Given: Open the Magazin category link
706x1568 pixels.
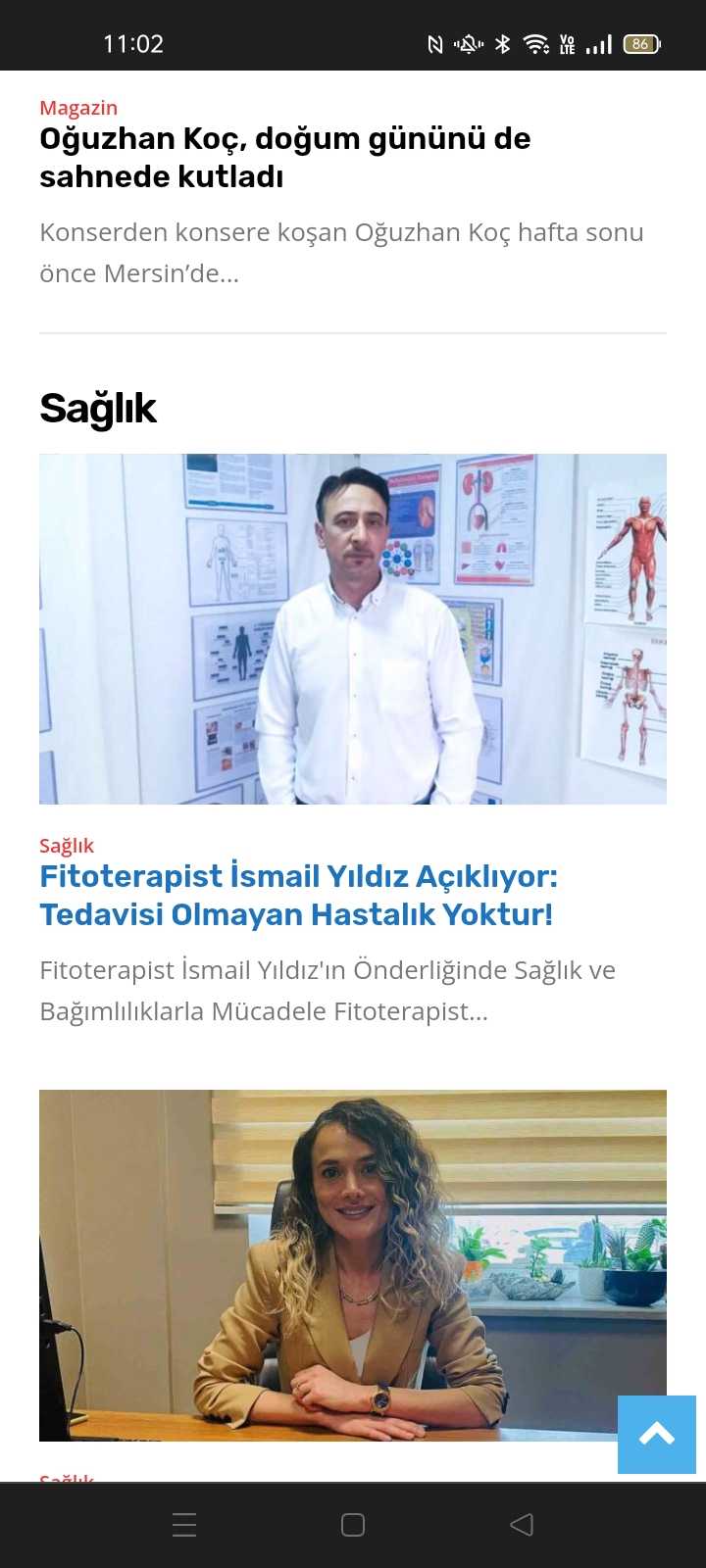Looking at the screenshot, I should 78,108.
